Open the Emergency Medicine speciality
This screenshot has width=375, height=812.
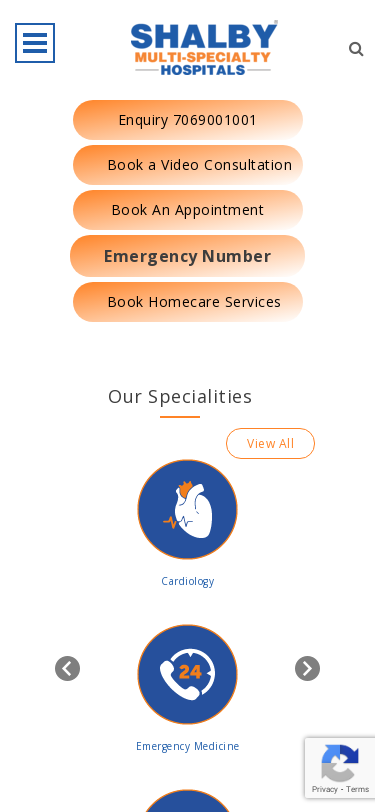point(188,689)
